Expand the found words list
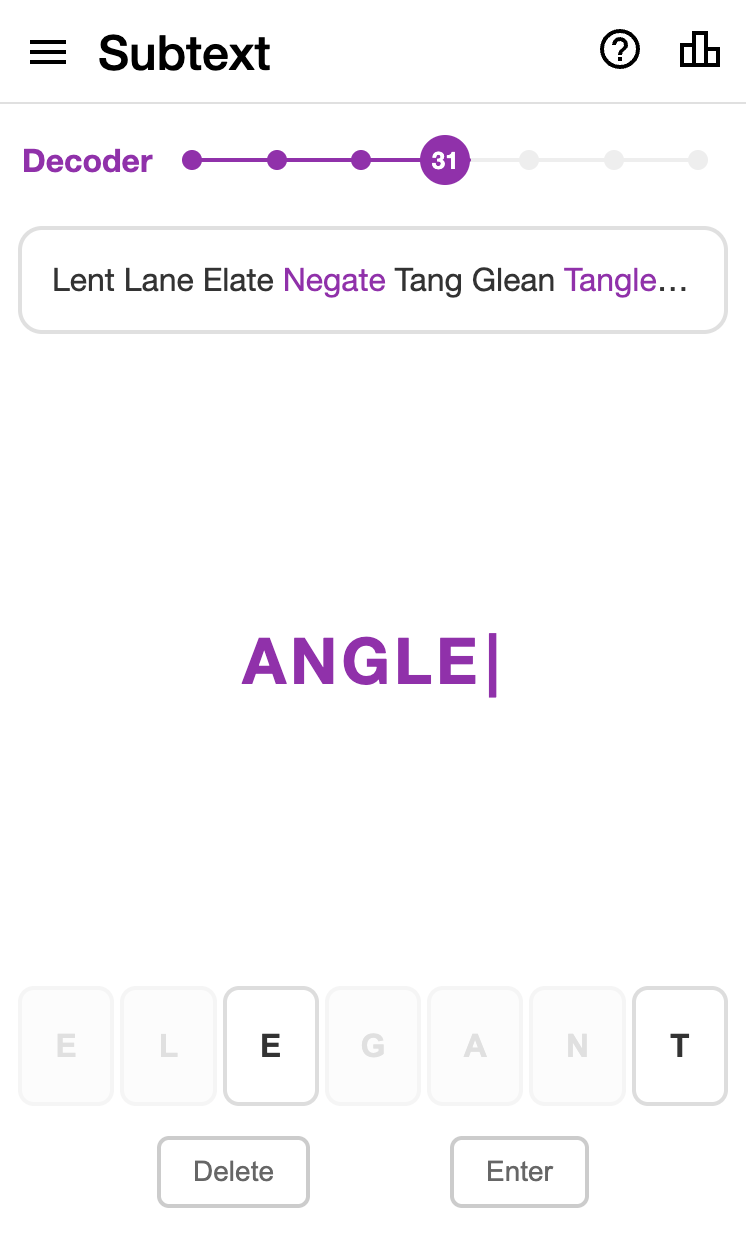The image size is (746, 1236). point(372,280)
